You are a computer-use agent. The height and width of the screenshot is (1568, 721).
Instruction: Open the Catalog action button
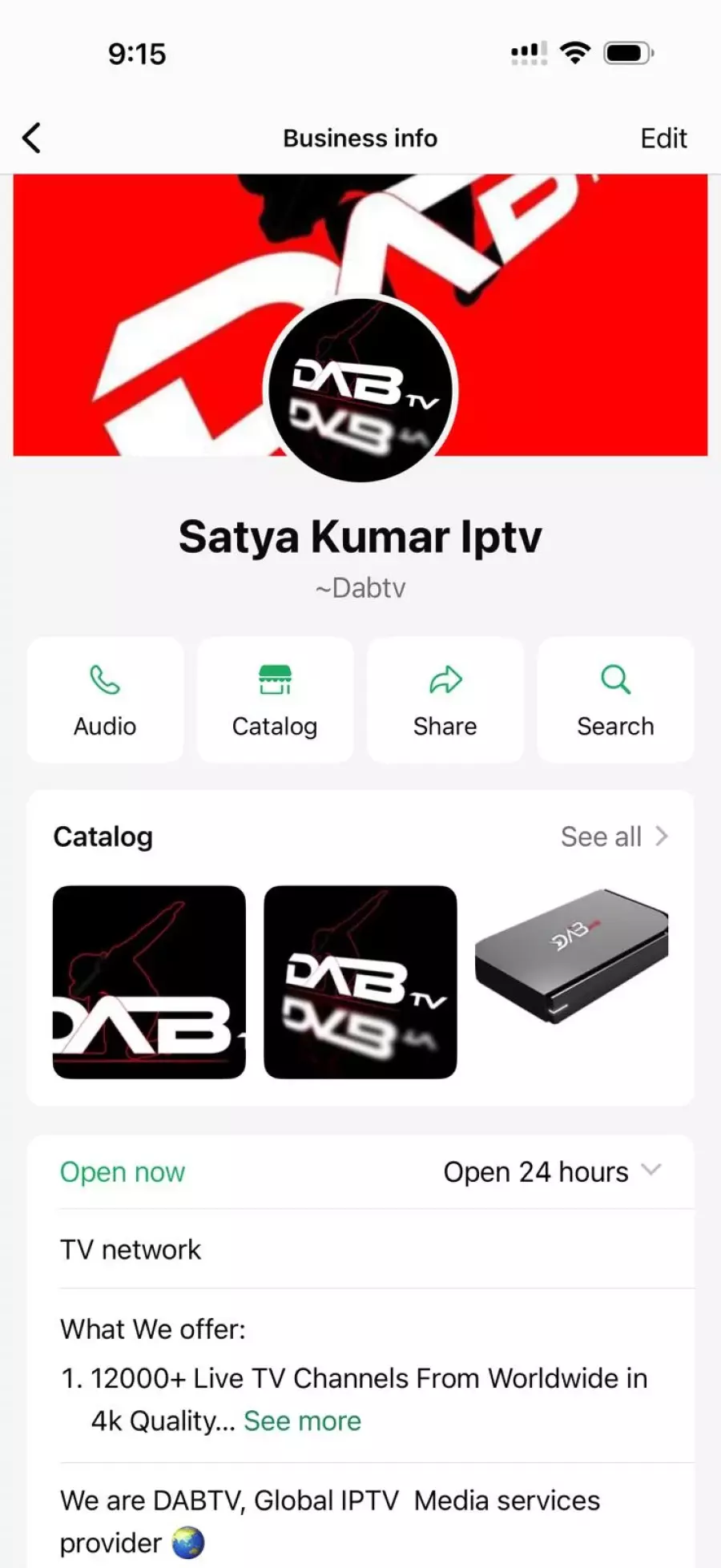click(275, 699)
